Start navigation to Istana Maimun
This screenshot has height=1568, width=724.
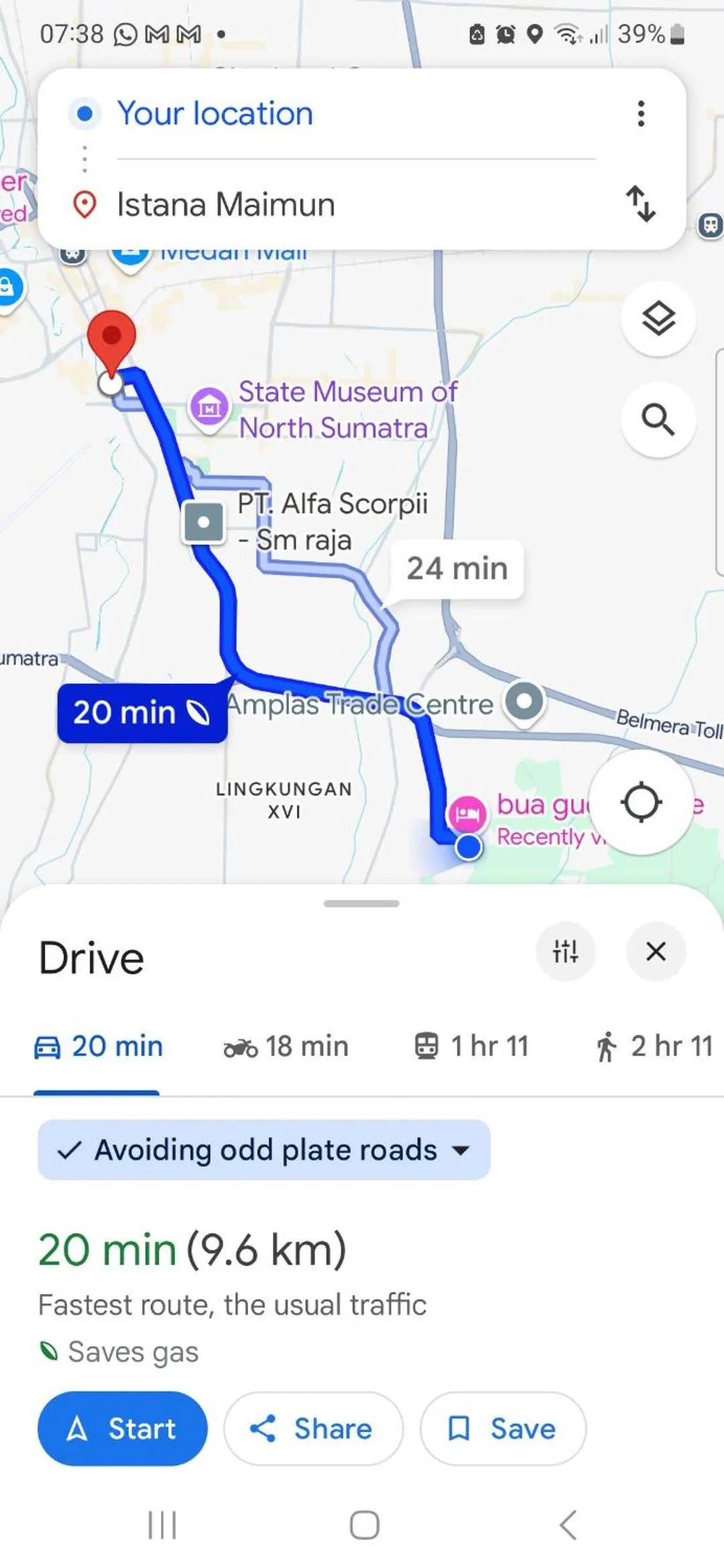click(122, 1429)
